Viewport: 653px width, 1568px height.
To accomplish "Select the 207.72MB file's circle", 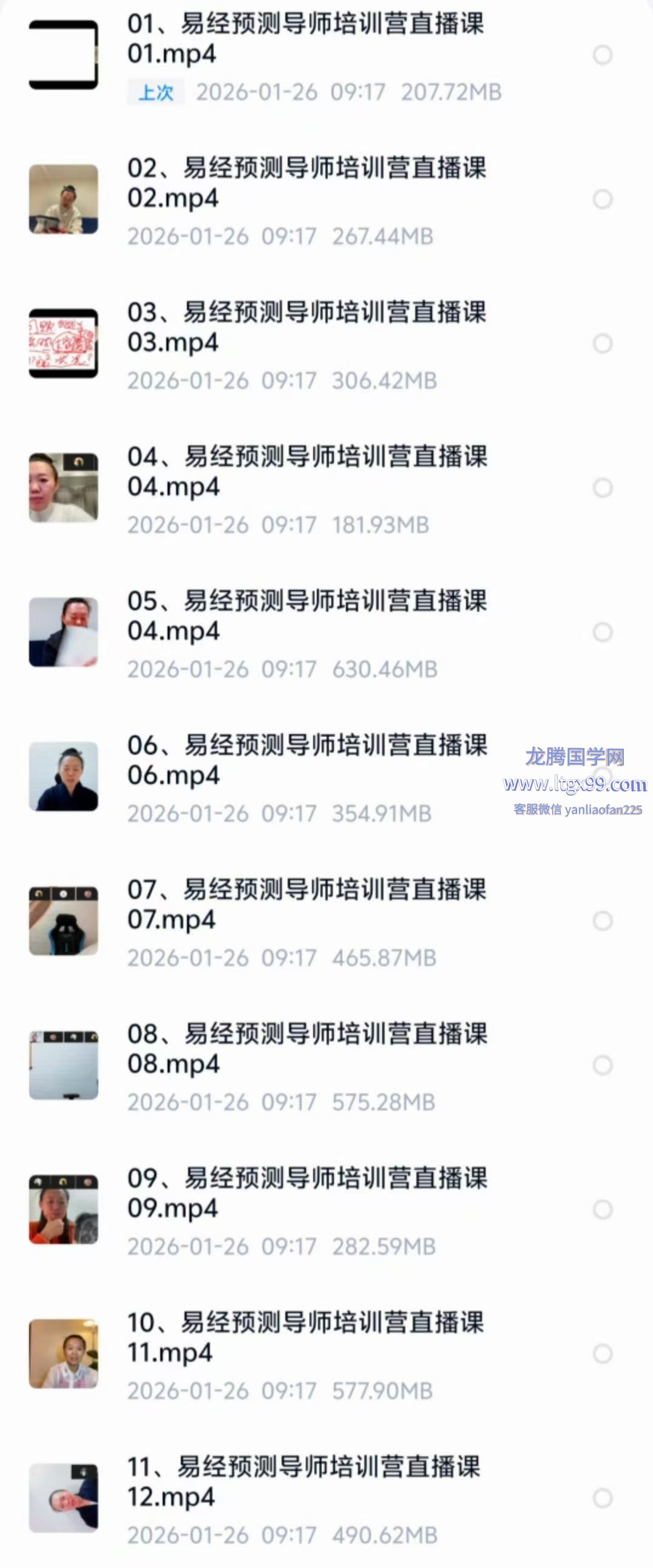I will click(603, 55).
